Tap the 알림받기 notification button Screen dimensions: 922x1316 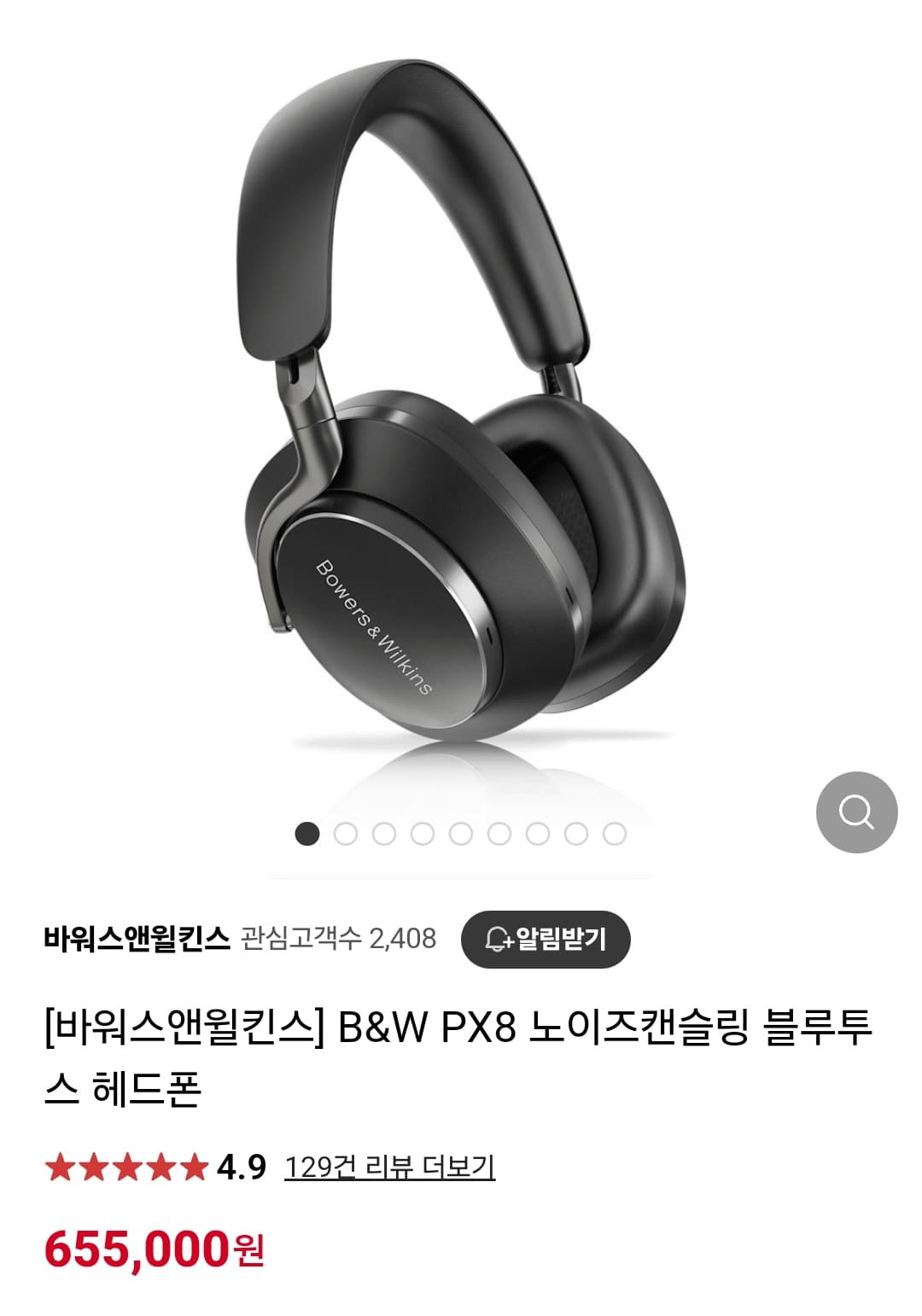[x=546, y=940]
